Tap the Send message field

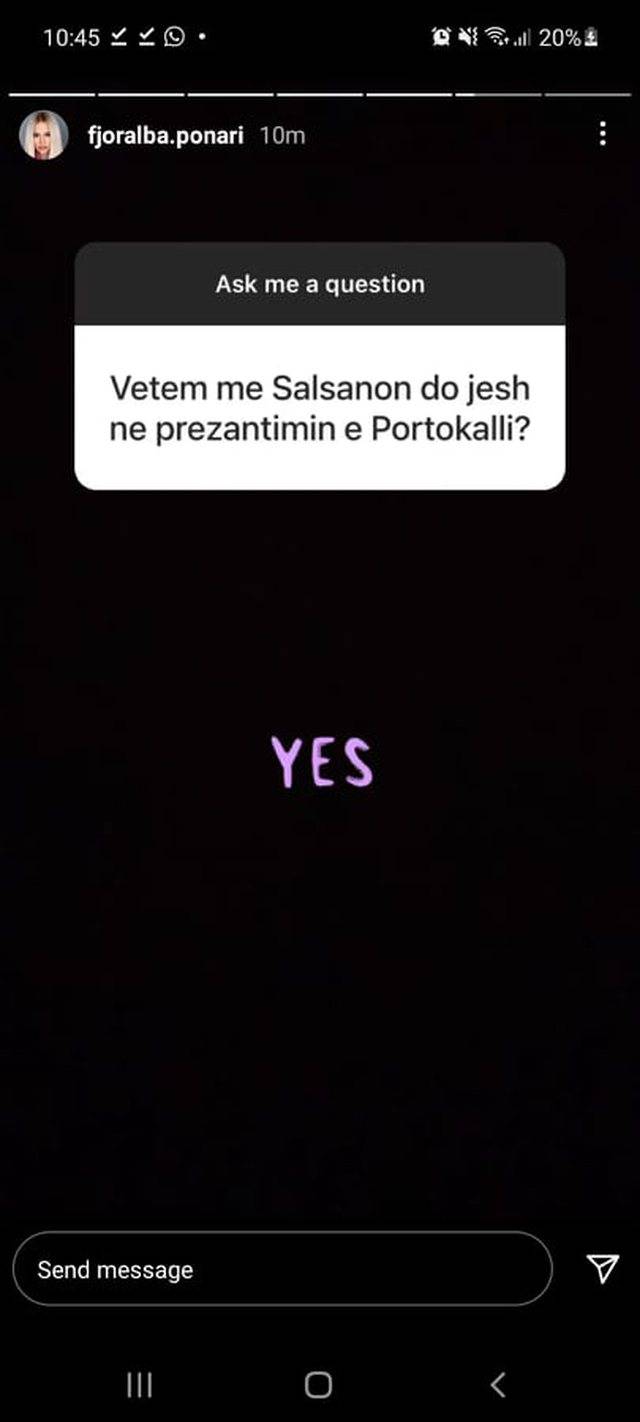click(282, 1269)
